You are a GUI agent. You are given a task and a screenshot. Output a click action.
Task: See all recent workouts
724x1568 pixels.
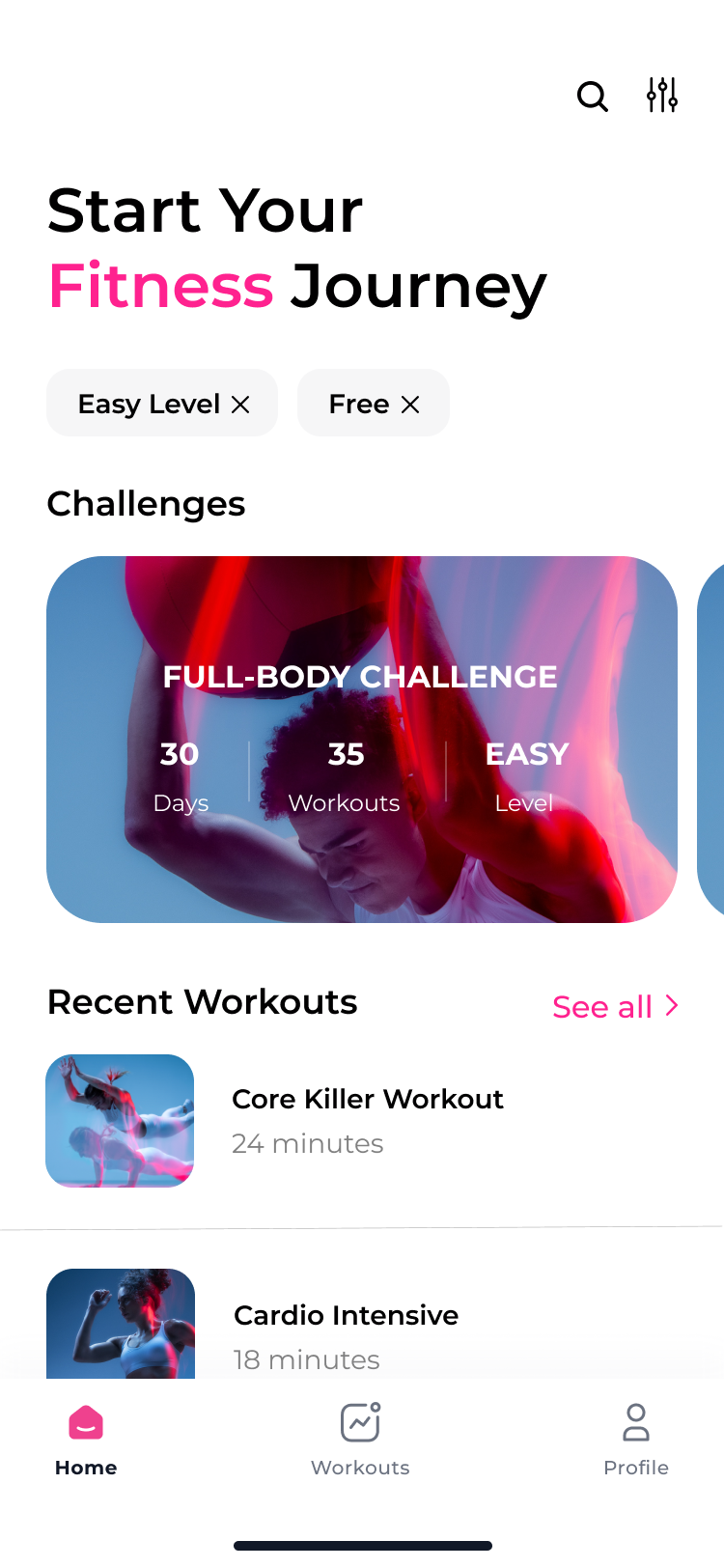click(x=615, y=1007)
